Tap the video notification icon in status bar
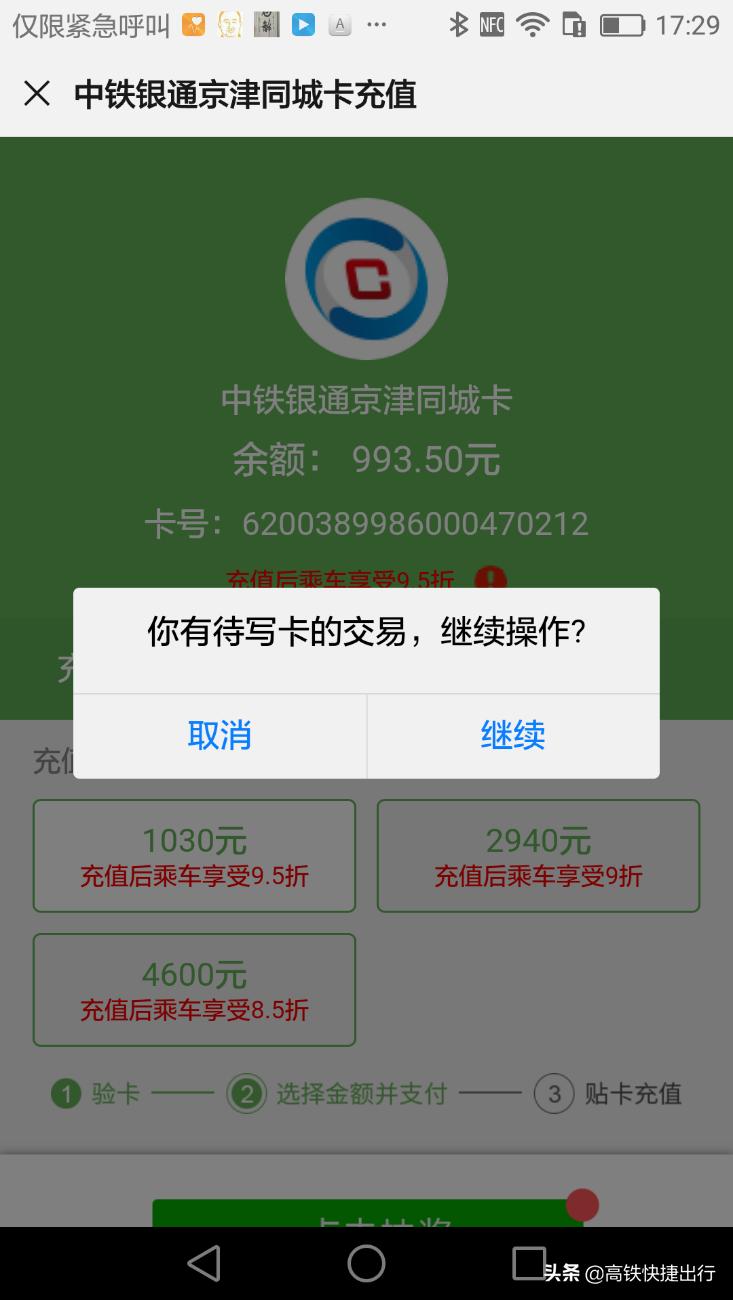Image resolution: width=733 pixels, height=1300 pixels. [305, 24]
